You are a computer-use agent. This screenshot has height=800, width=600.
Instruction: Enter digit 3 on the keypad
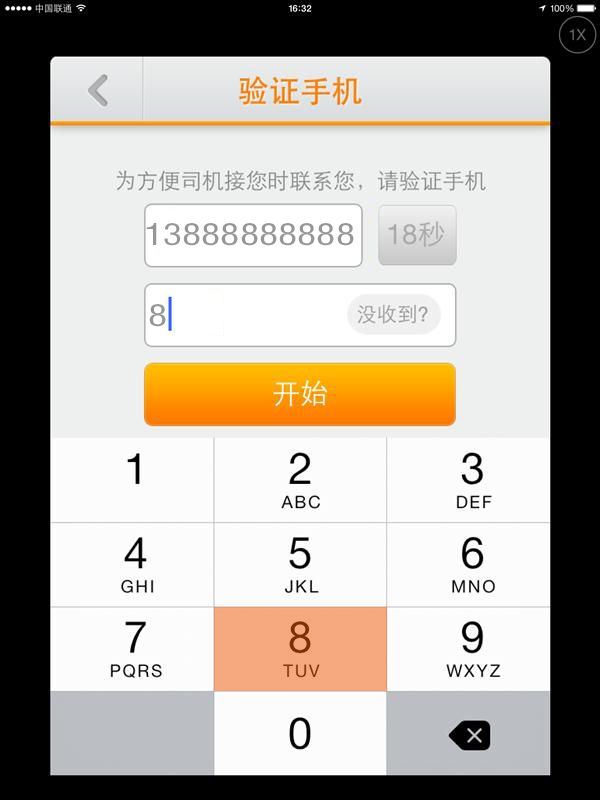[x=472, y=480]
